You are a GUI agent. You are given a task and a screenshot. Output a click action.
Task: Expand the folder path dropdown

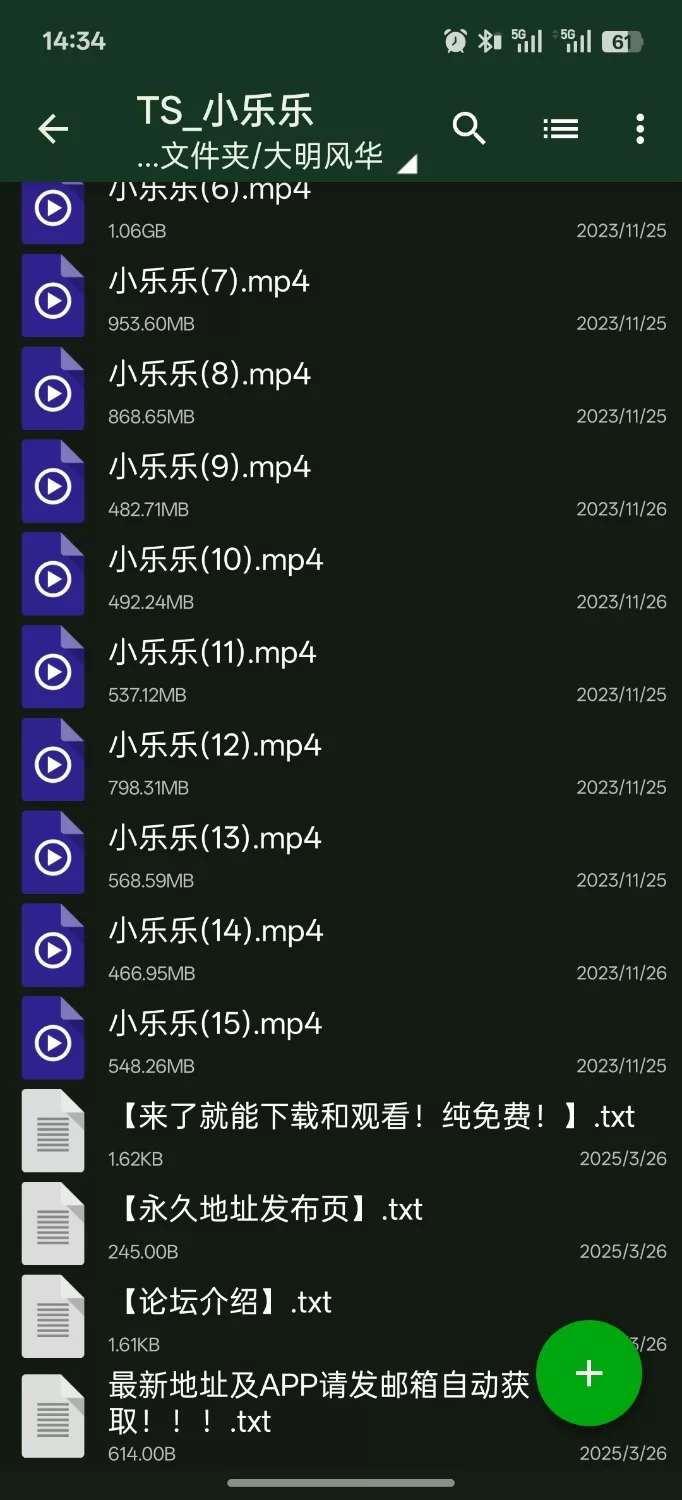407,165
